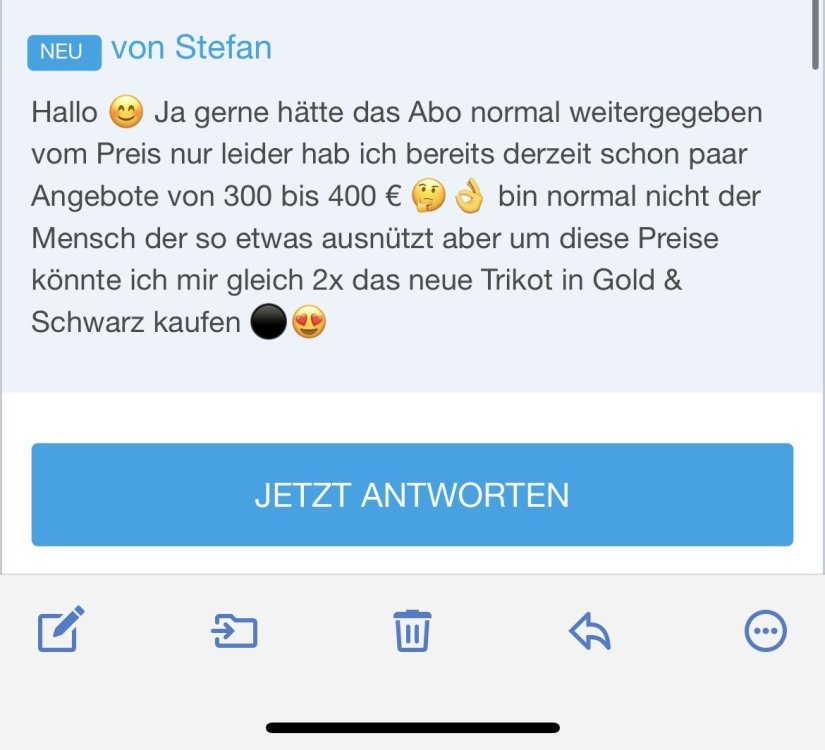Compose a new message
The width and height of the screenshot is (825, 750).
tap(61, 631)
